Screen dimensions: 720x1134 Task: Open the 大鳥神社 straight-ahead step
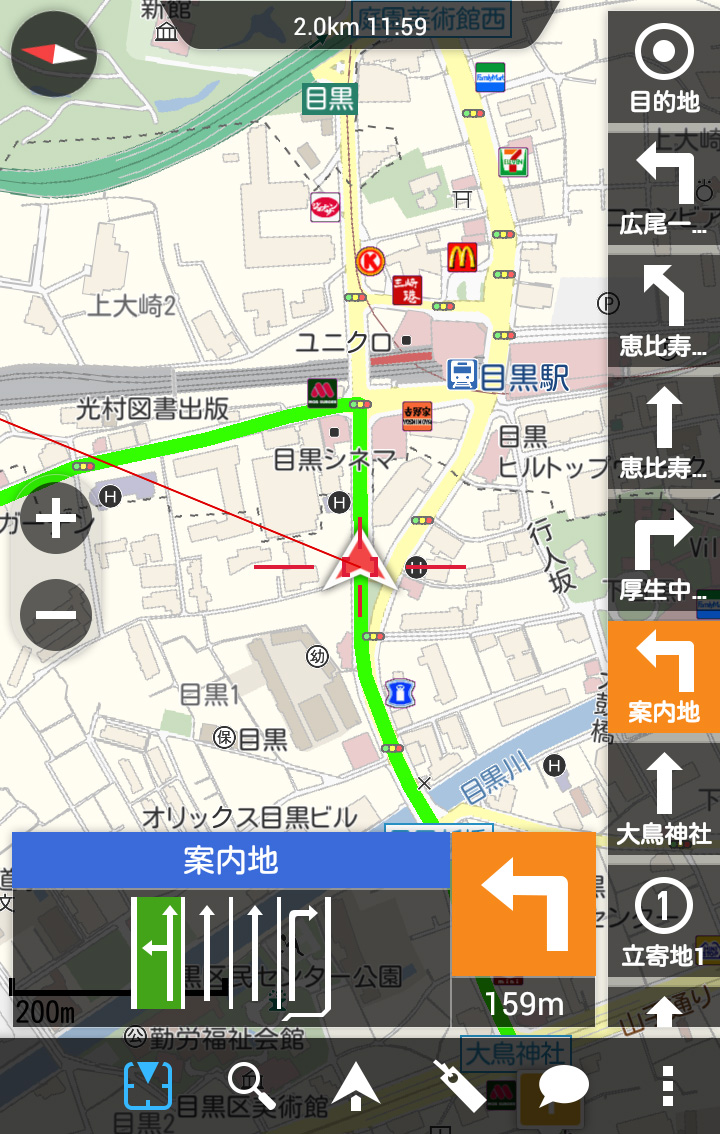click(664, 800)
